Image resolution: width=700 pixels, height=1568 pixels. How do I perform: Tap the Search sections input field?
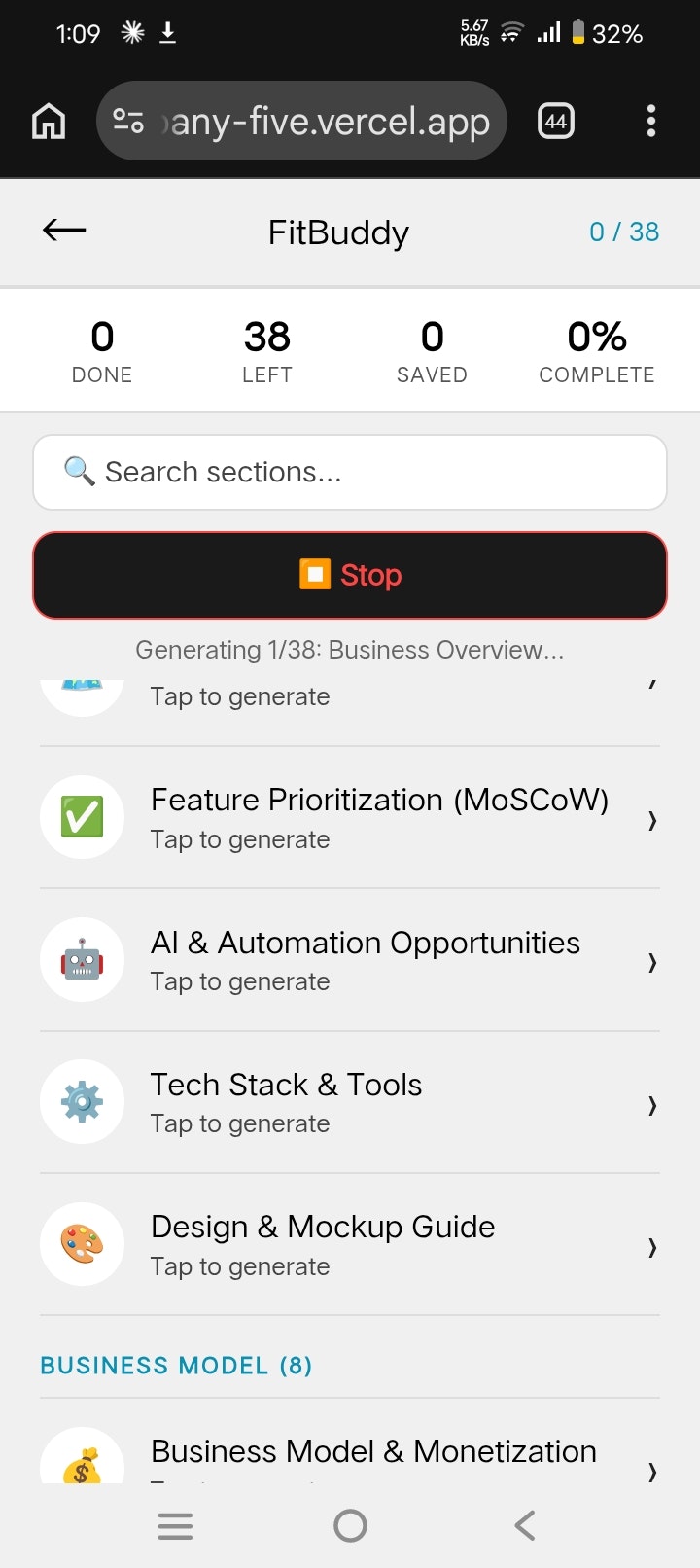(350, 472)
